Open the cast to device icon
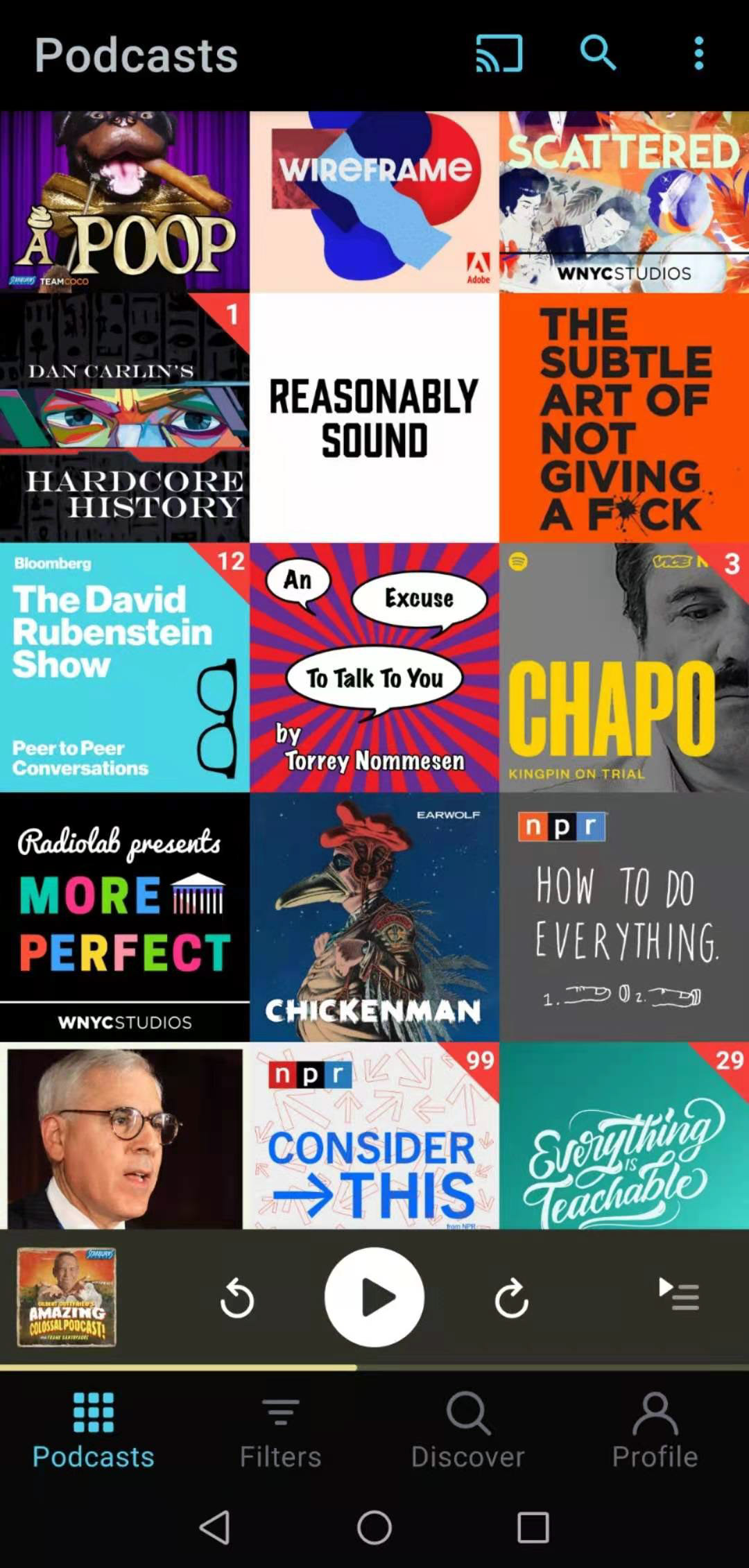Screen dimensions: 749x1568 point(499,53)
